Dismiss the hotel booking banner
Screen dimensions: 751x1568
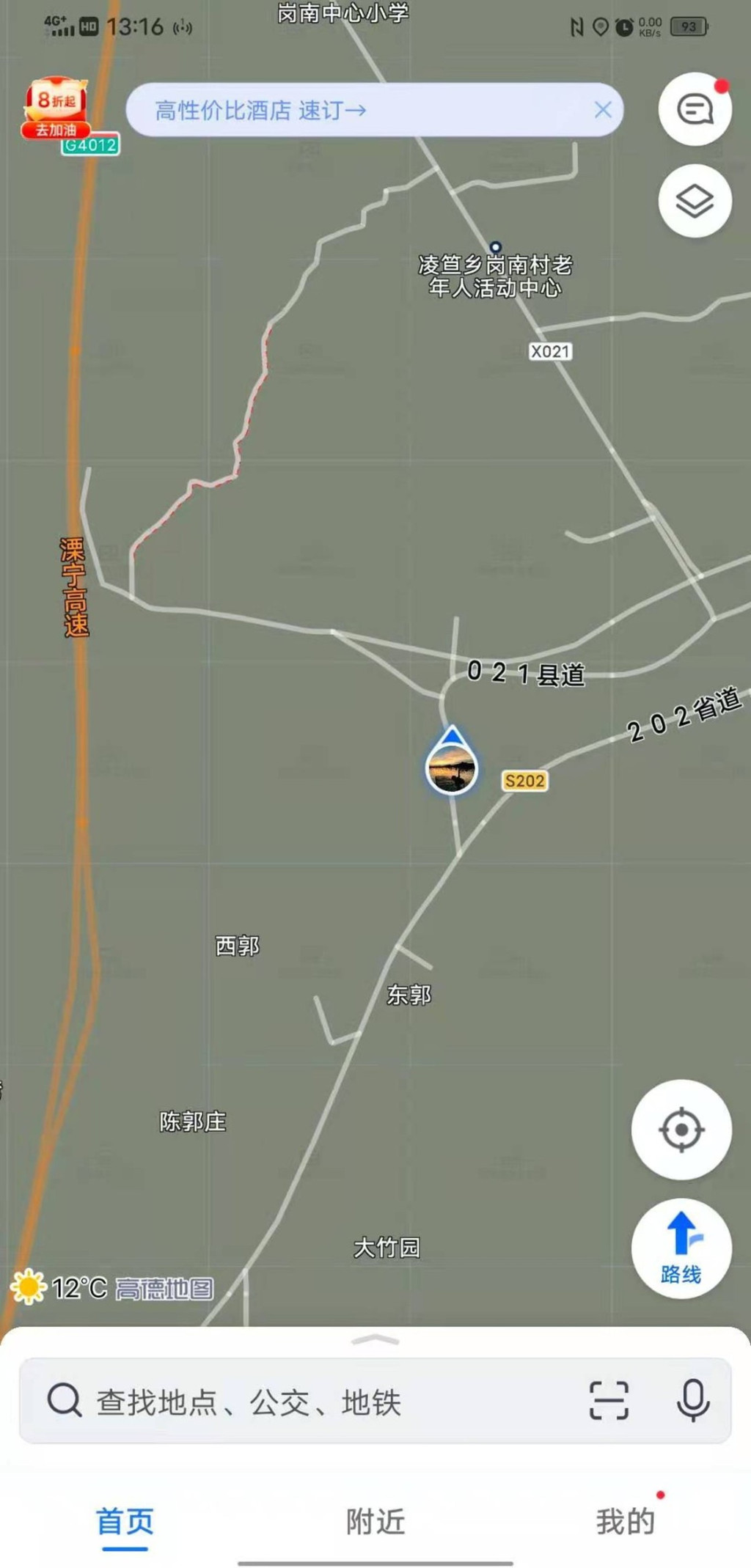[603, 110]
